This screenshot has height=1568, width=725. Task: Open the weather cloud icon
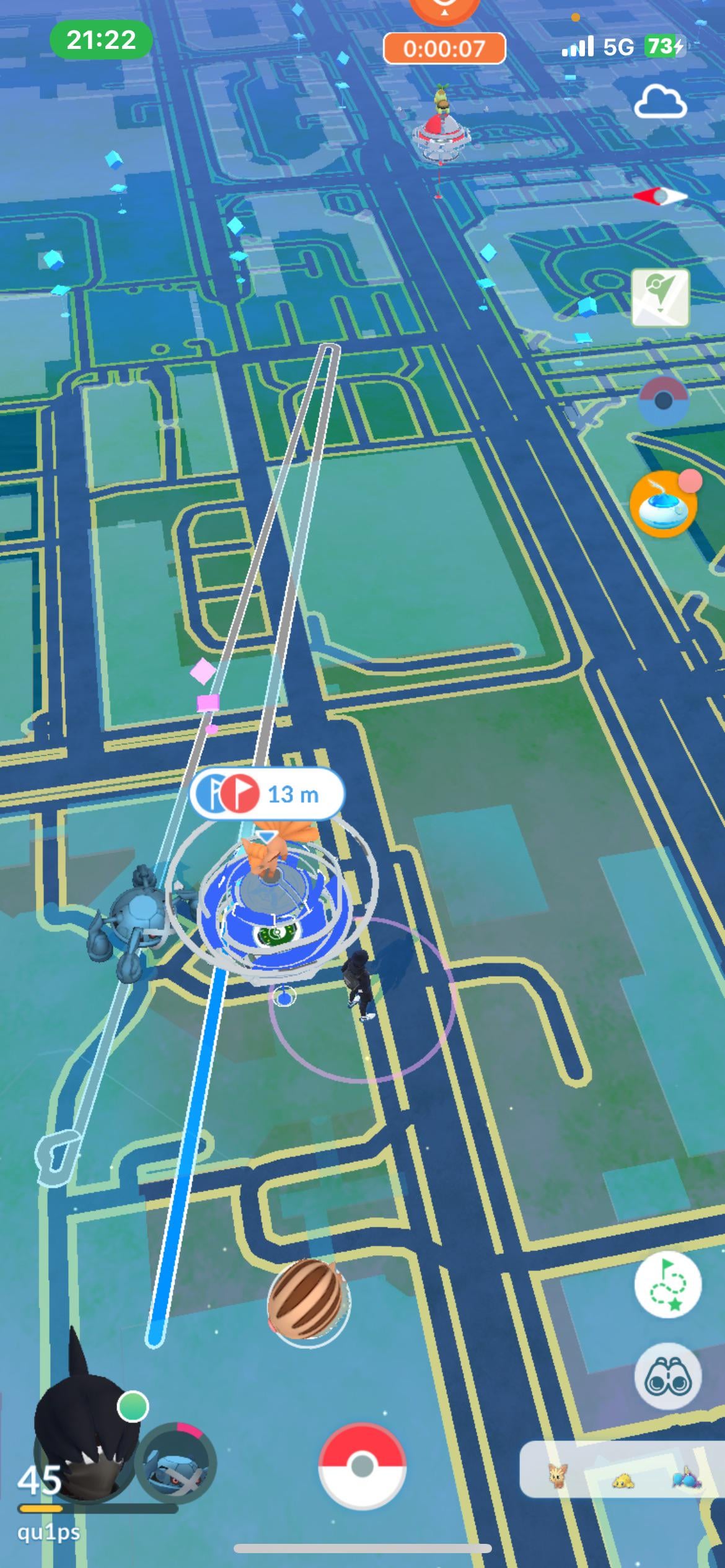661,103
